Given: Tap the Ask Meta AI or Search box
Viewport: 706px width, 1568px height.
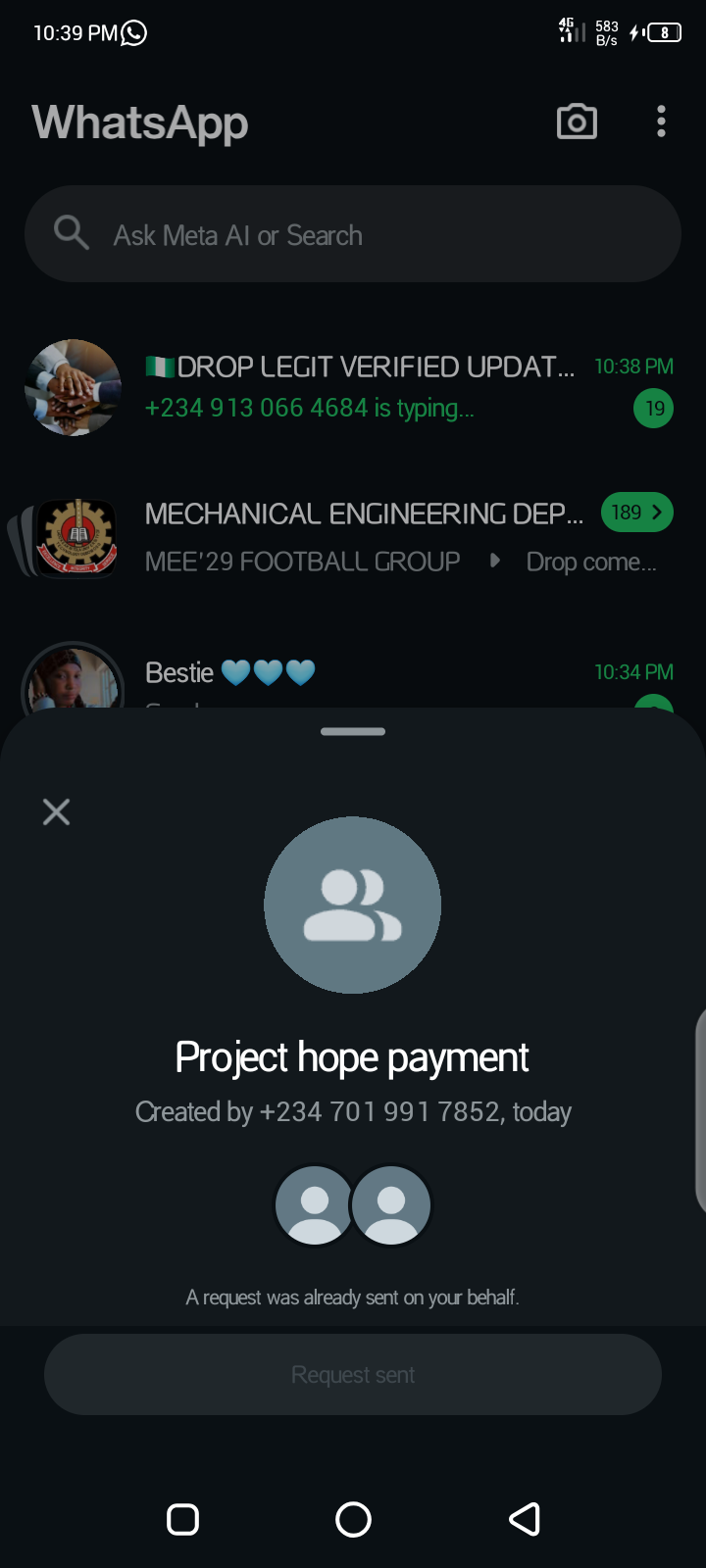Looking at the screenshot, I should coord(353,235).
